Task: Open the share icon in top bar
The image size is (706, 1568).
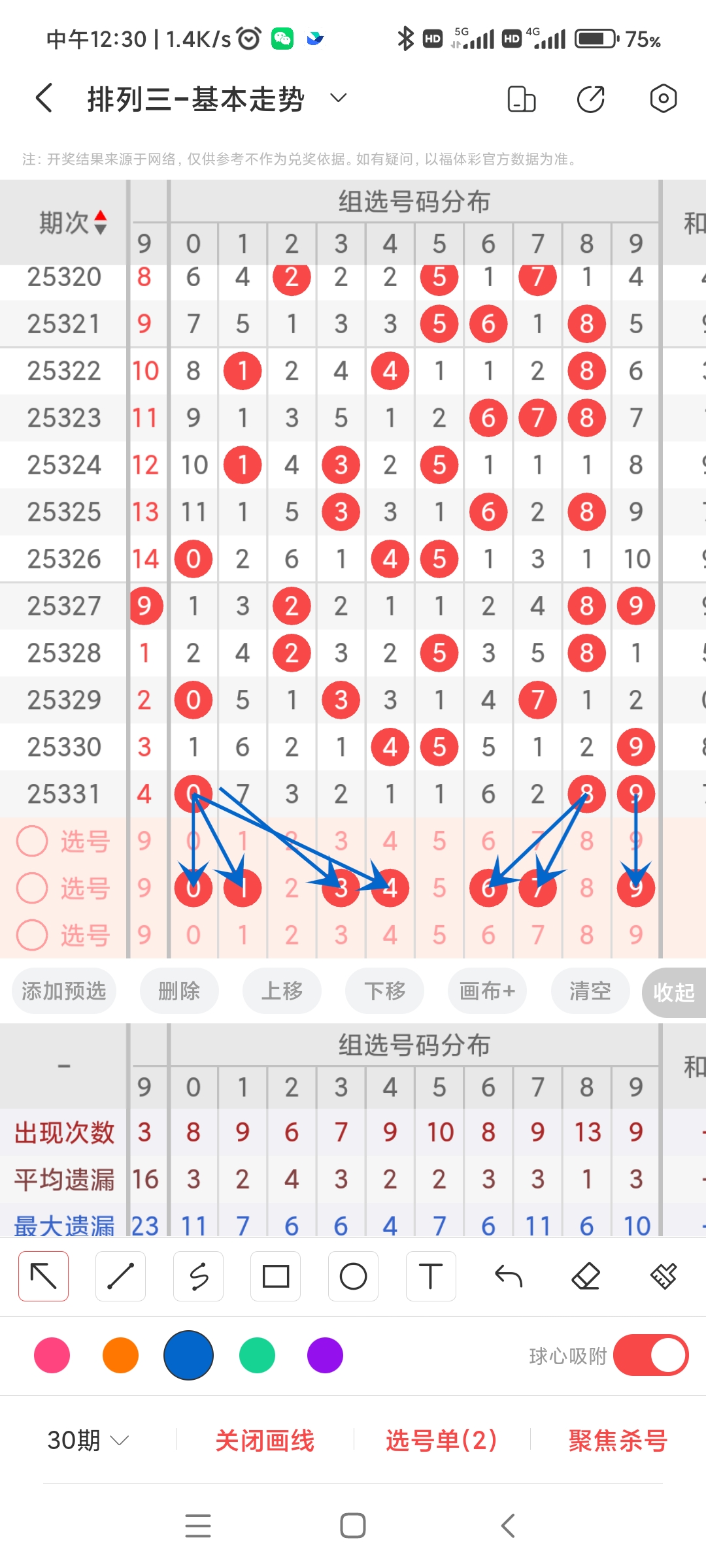Action: pyautogui.click(x=589, y=98)
